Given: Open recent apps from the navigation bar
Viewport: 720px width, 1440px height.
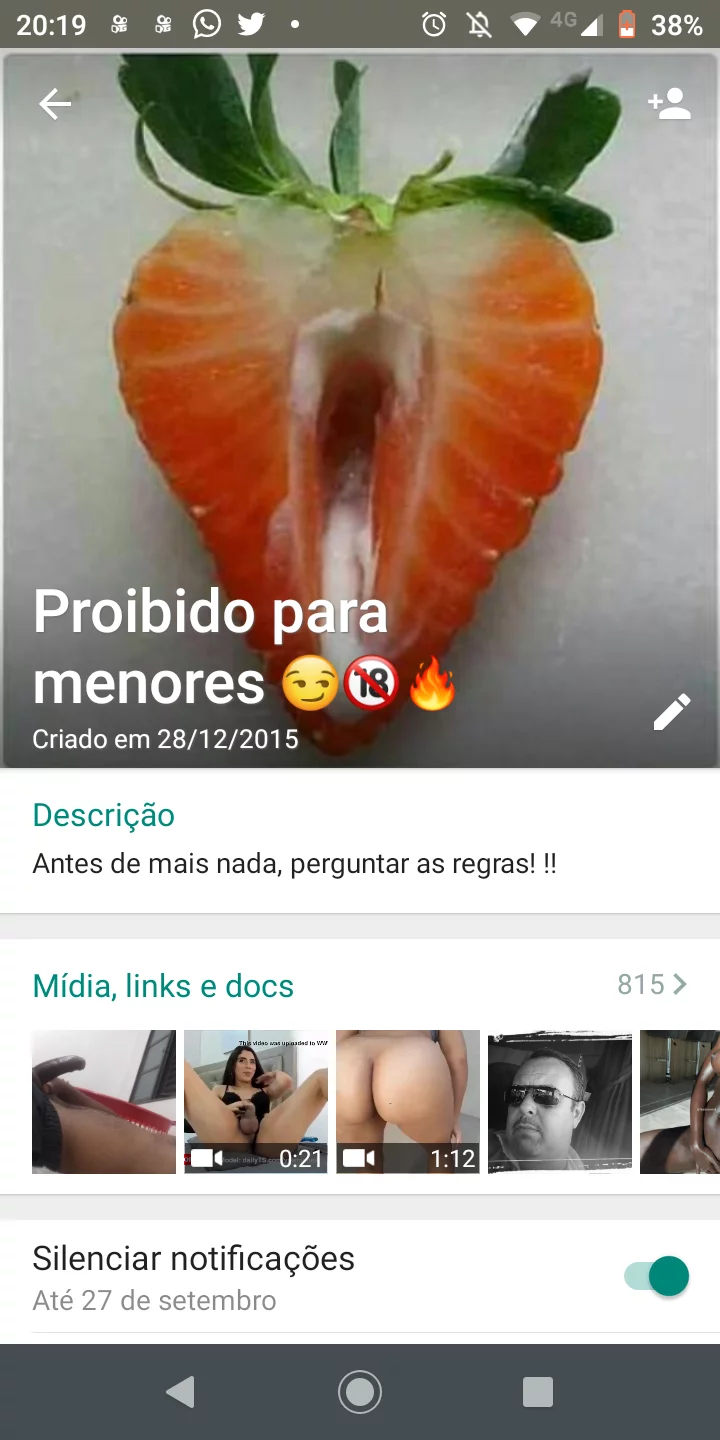Looking at the screenshot, I should click(x=538, y=1392).
